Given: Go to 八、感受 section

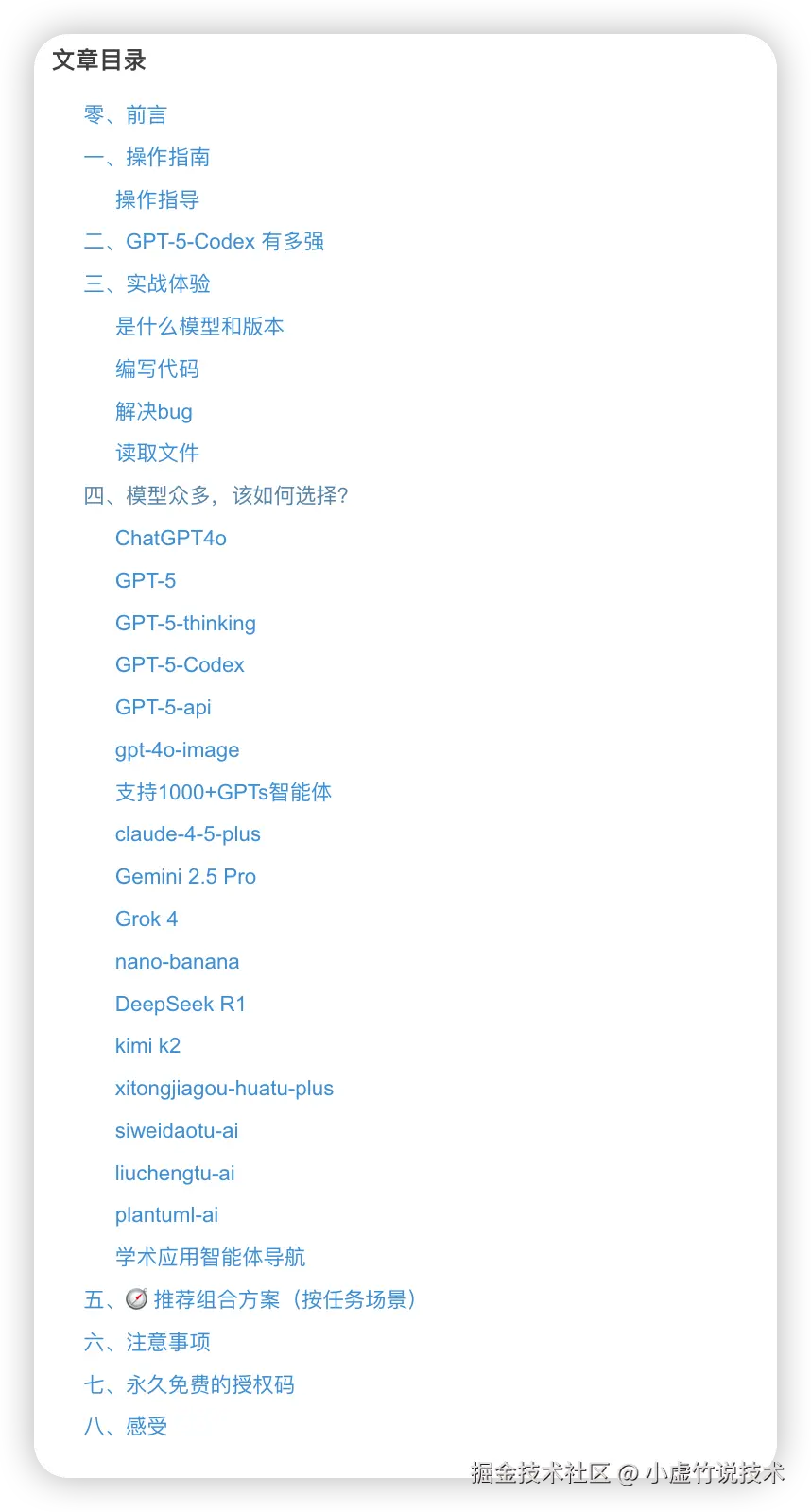Looking at the screenshot, I should (x=125, y=1427).
